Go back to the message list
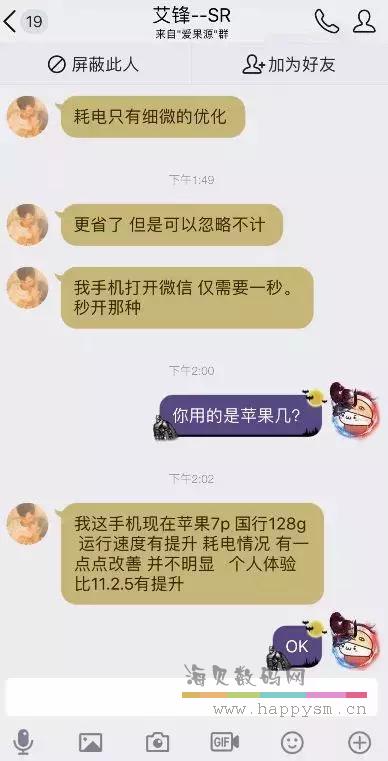This screenshot has width=388, height=761. [x=25, y=22]
